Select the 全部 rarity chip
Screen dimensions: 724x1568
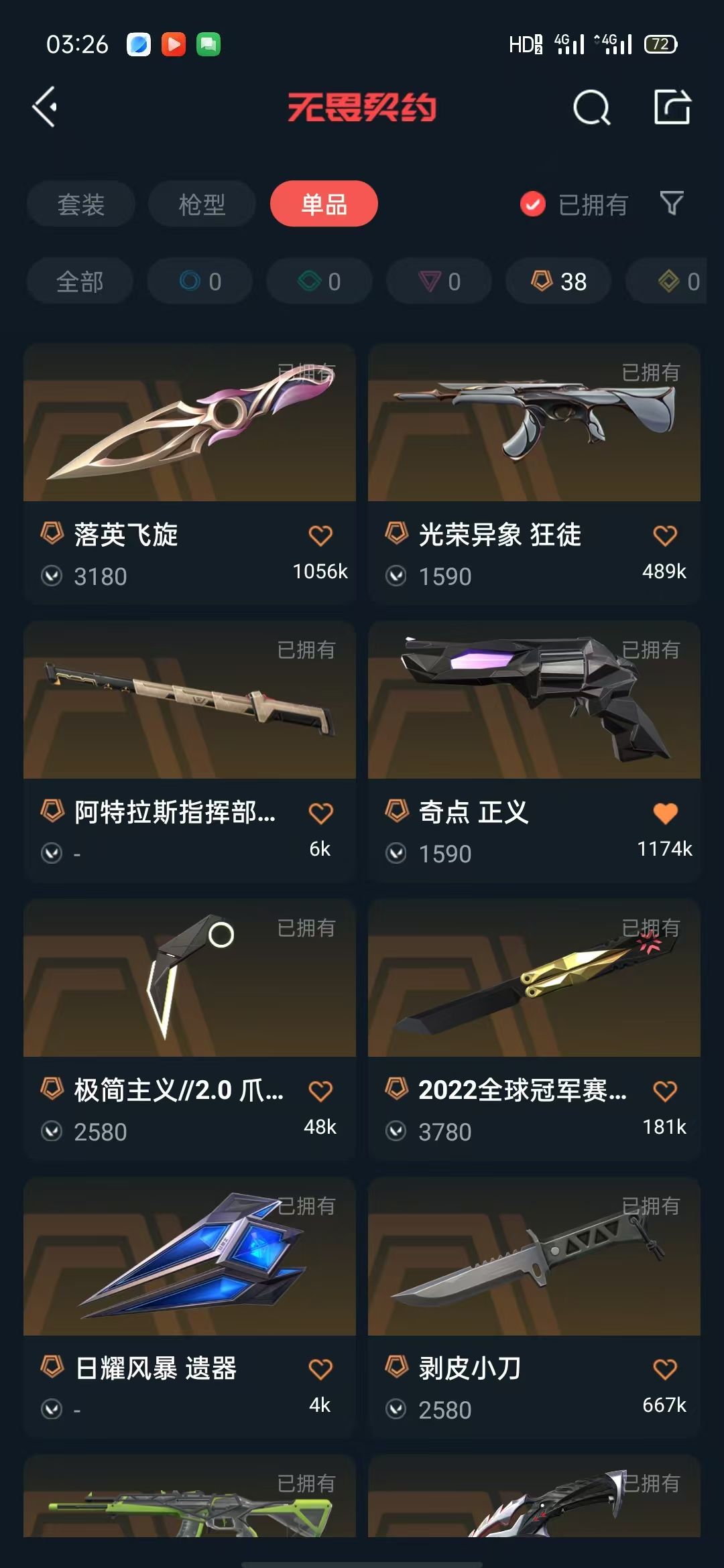click(80, 281)
